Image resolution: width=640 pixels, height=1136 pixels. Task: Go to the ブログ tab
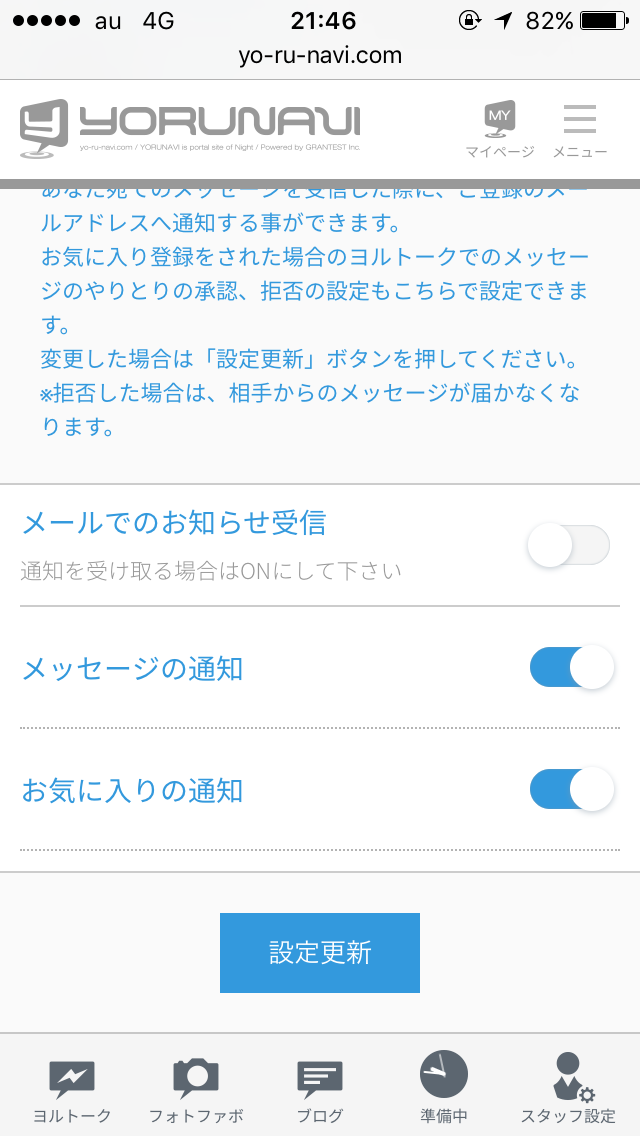(320, 1090)
